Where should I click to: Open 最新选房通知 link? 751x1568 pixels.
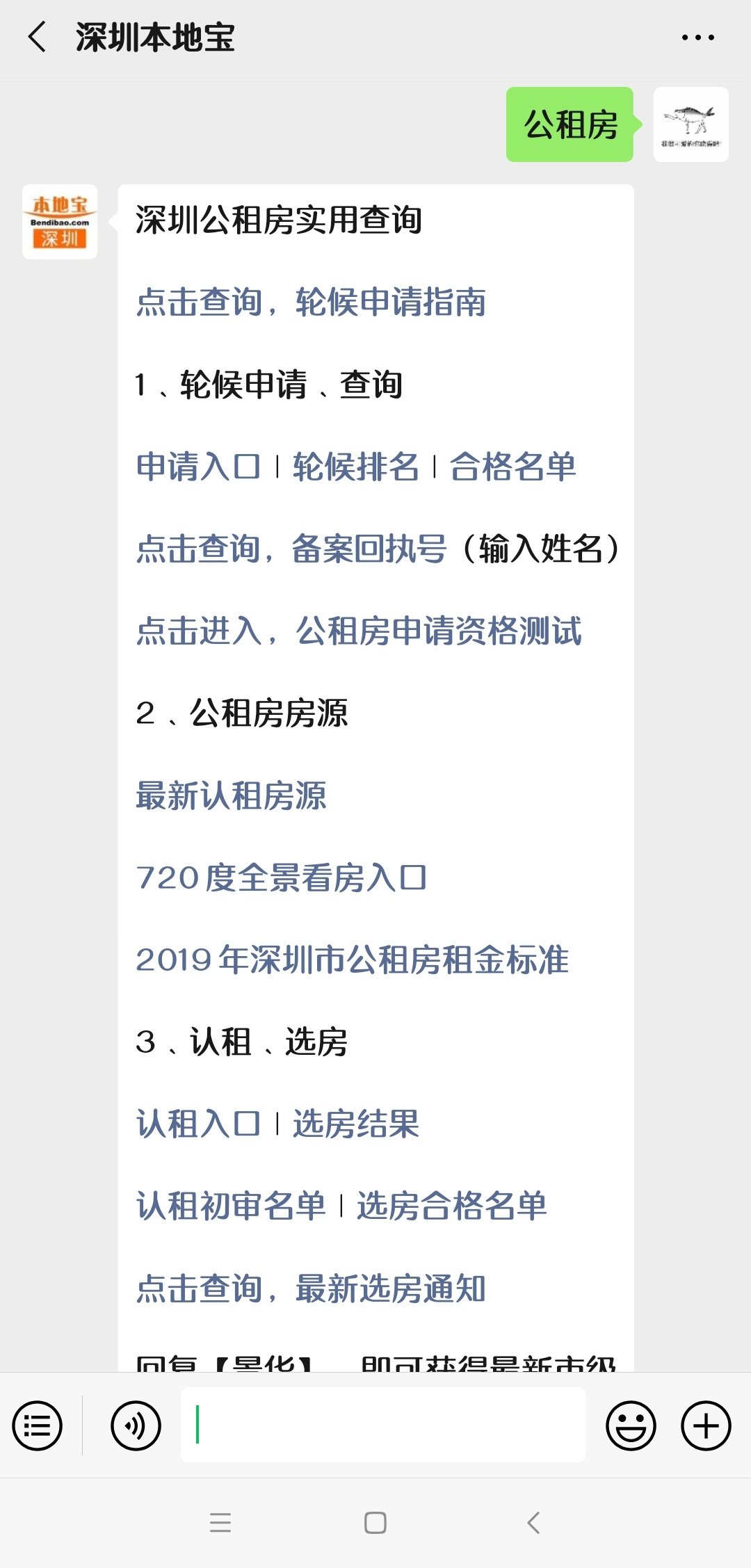coord(311,1288)
